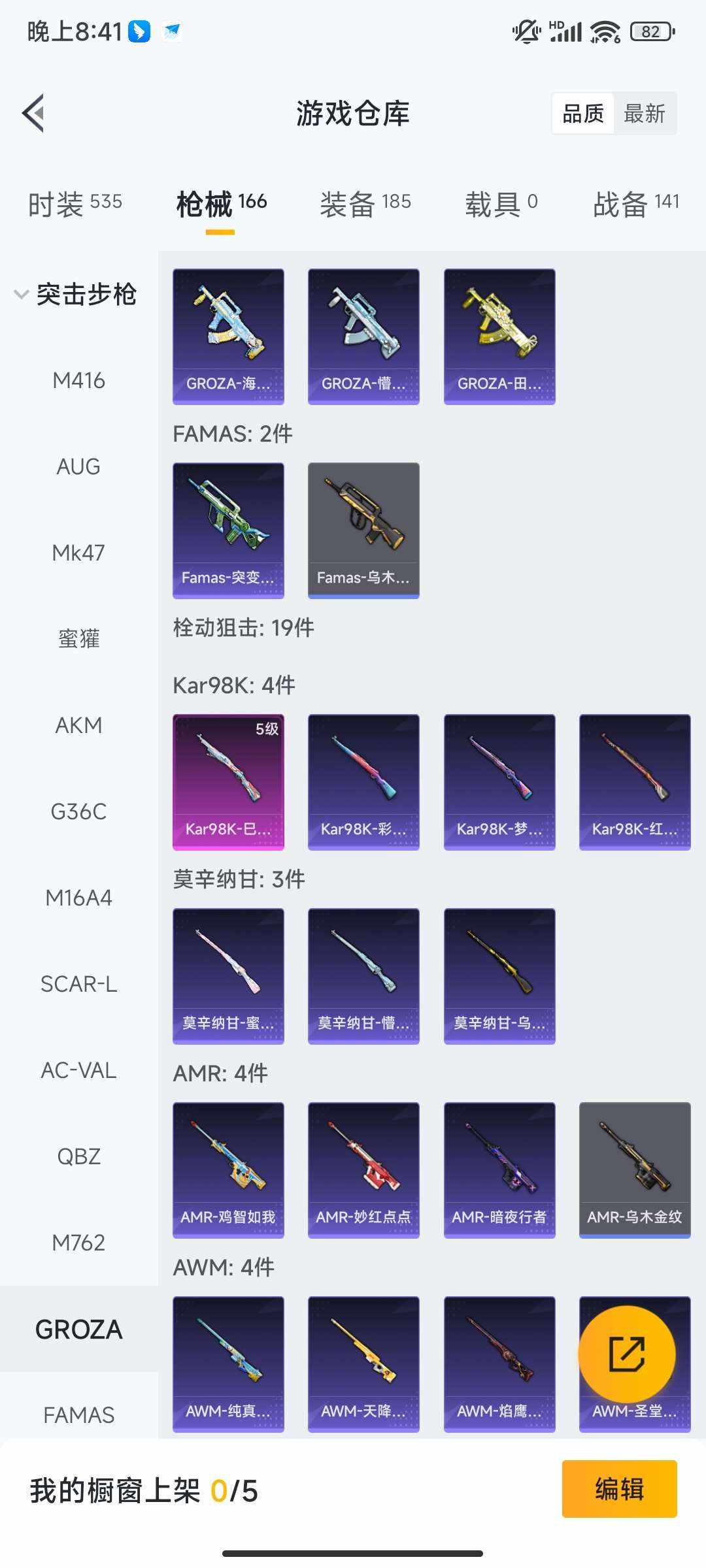Switch sorting to 最新
The image size is (706, 1568).
[646, 113]
